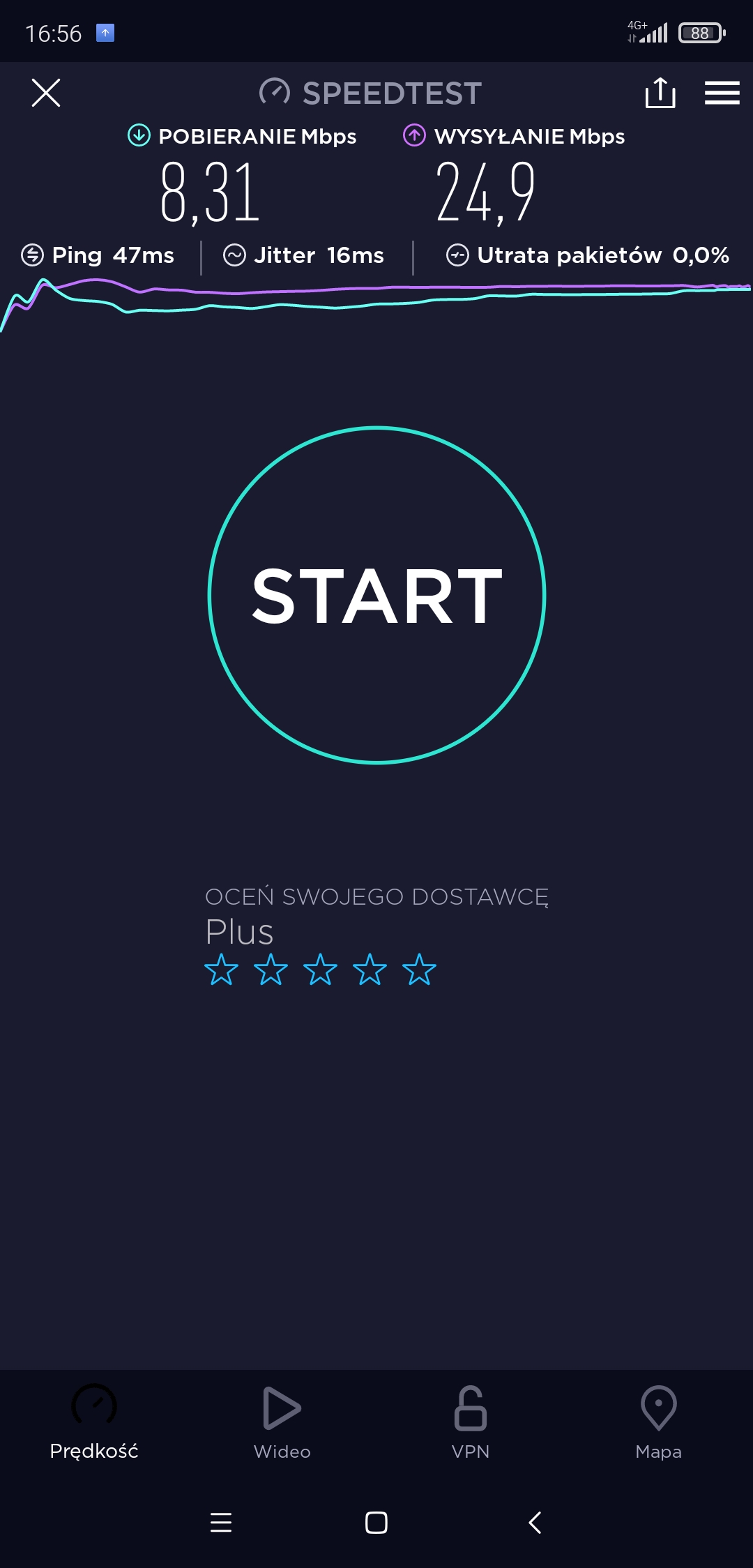Start a new speed test
753x1568 pixels.
376,595
